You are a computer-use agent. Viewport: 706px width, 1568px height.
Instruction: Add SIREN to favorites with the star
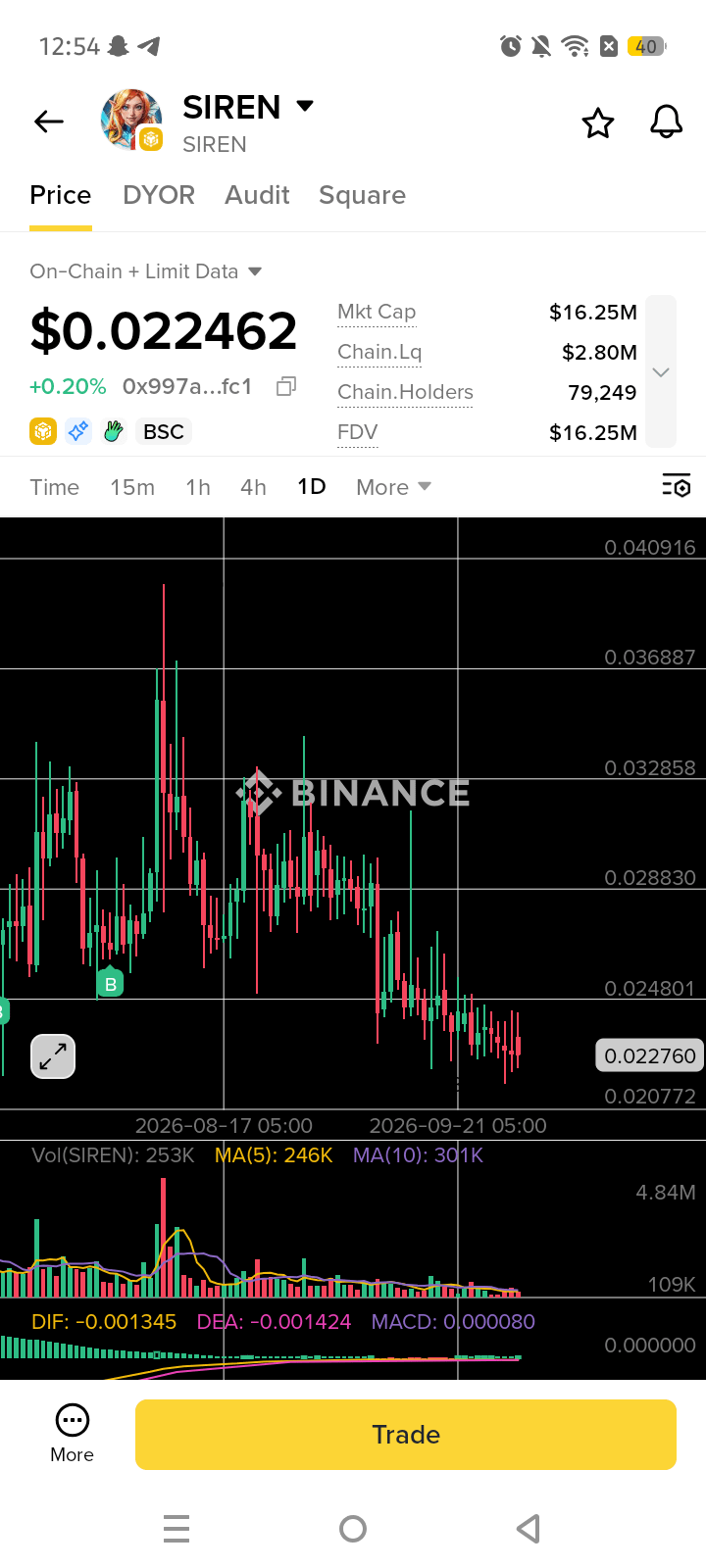598,123
